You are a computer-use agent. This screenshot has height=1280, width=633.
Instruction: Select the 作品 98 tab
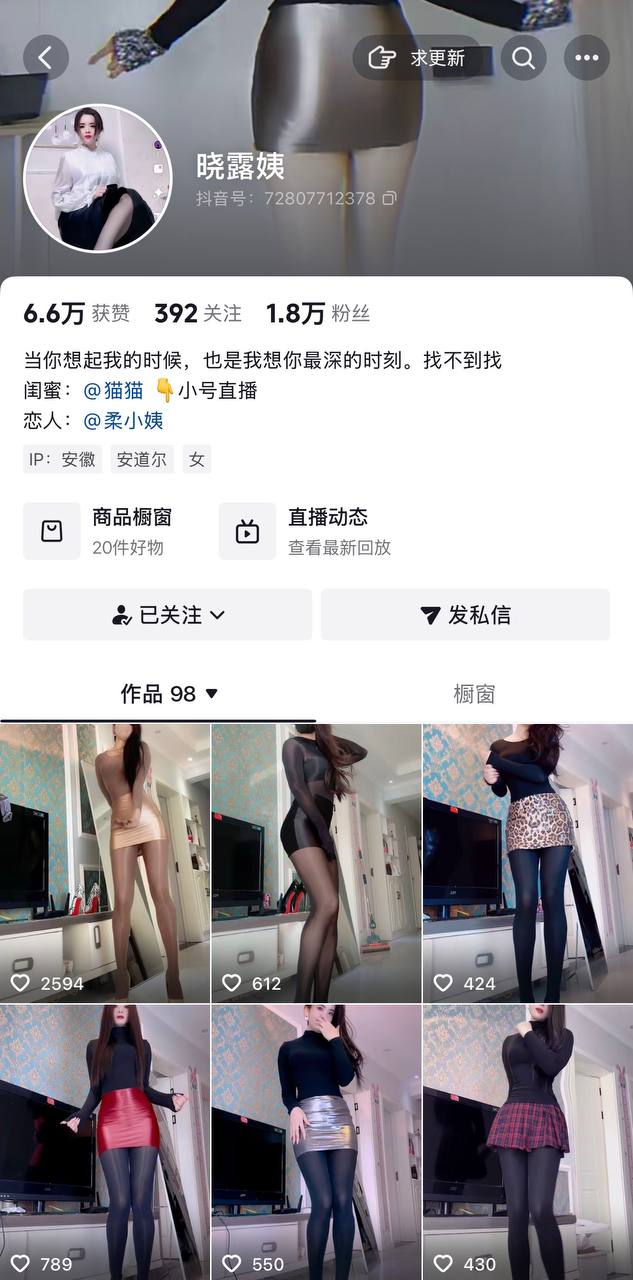pos(168,694)
